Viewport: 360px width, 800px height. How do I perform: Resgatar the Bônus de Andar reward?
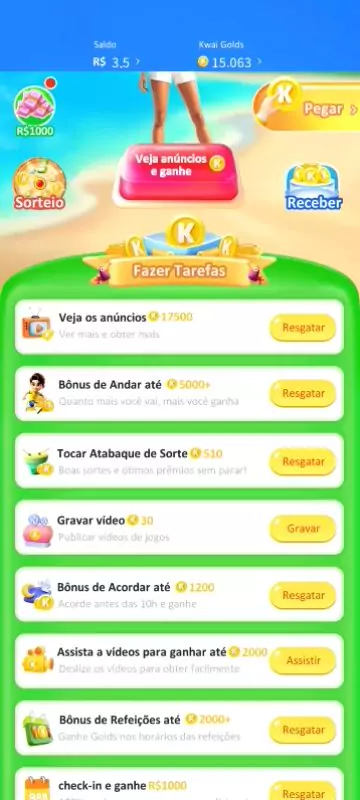(303, 394)
